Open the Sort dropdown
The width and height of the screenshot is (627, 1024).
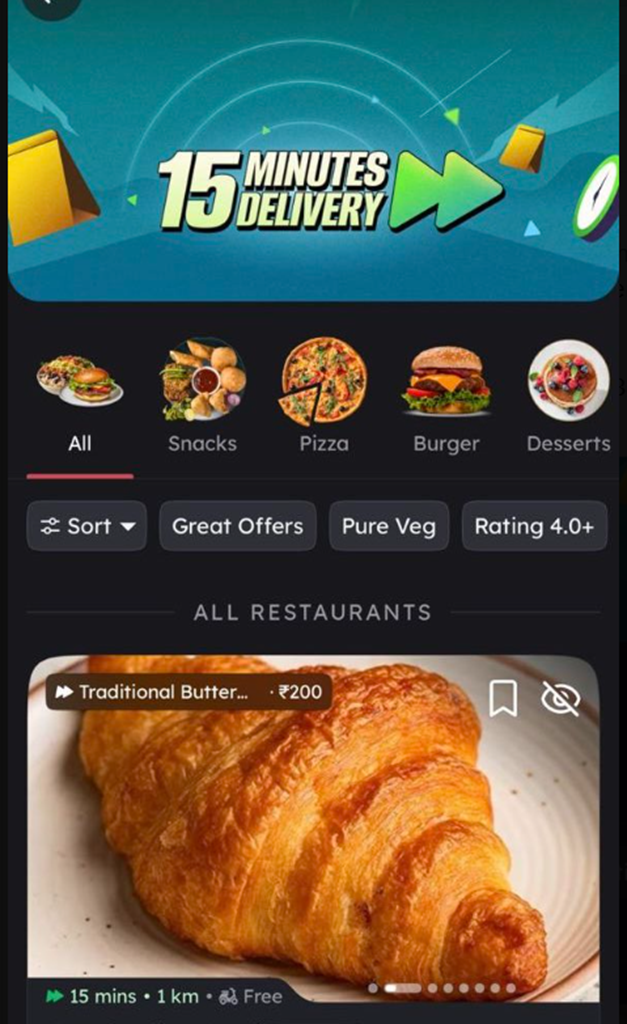pyautogui.click(x=87, y=526)
